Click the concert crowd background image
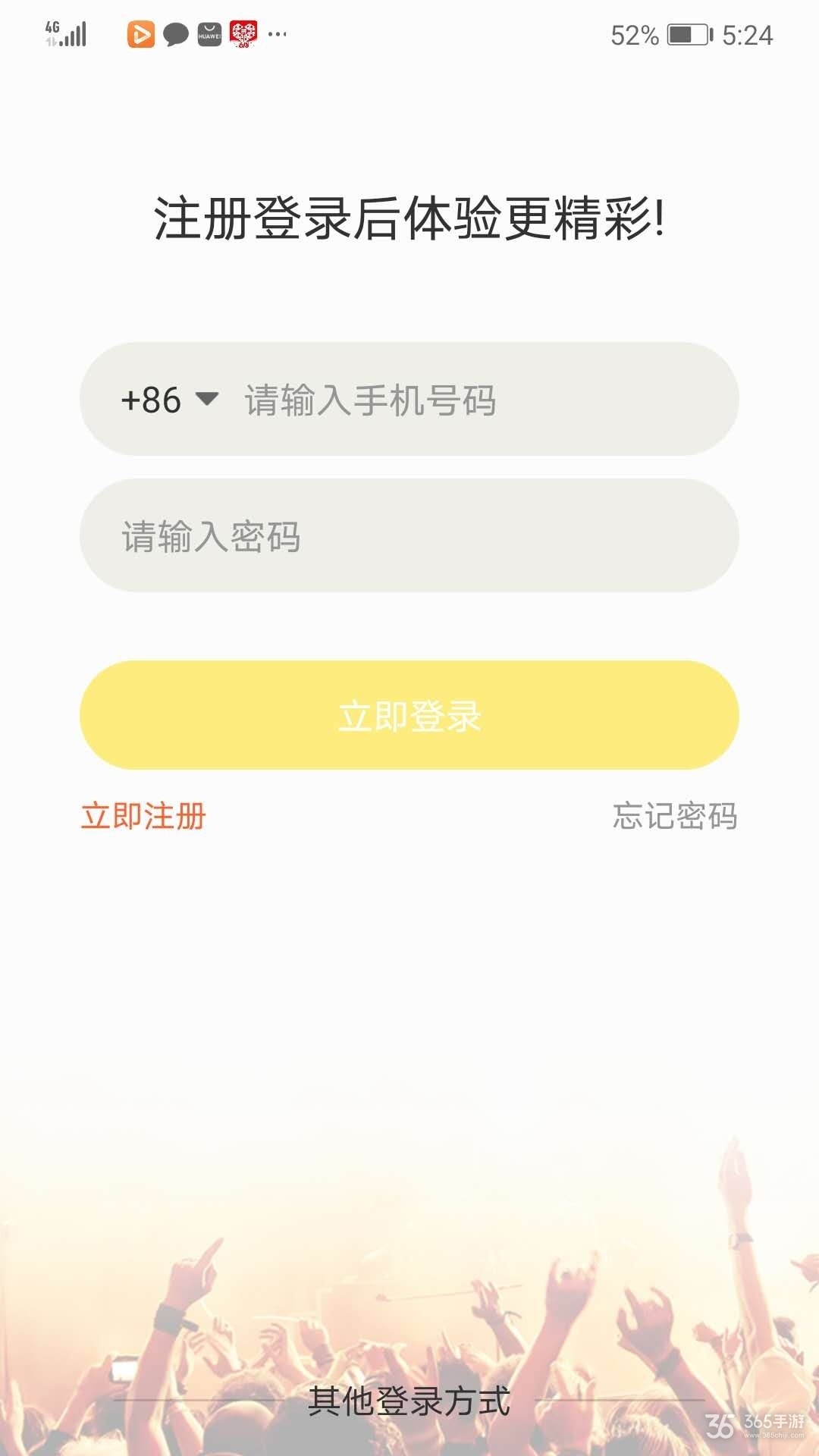819x1456 pixels. coord(409,1251)
